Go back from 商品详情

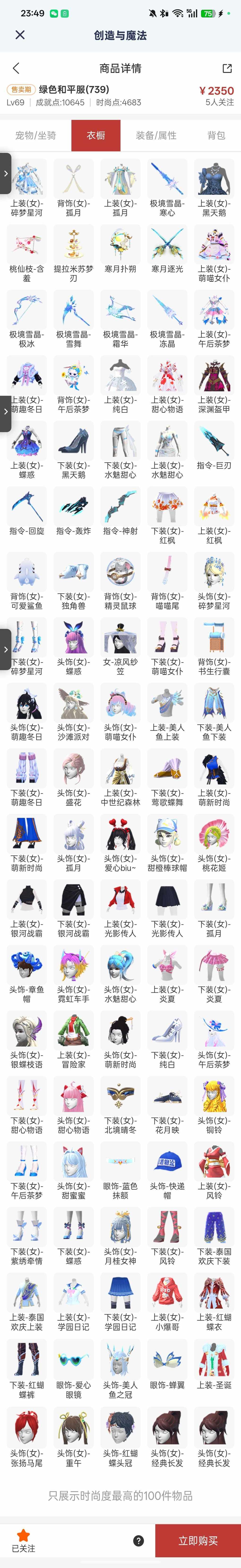point(16,68)
